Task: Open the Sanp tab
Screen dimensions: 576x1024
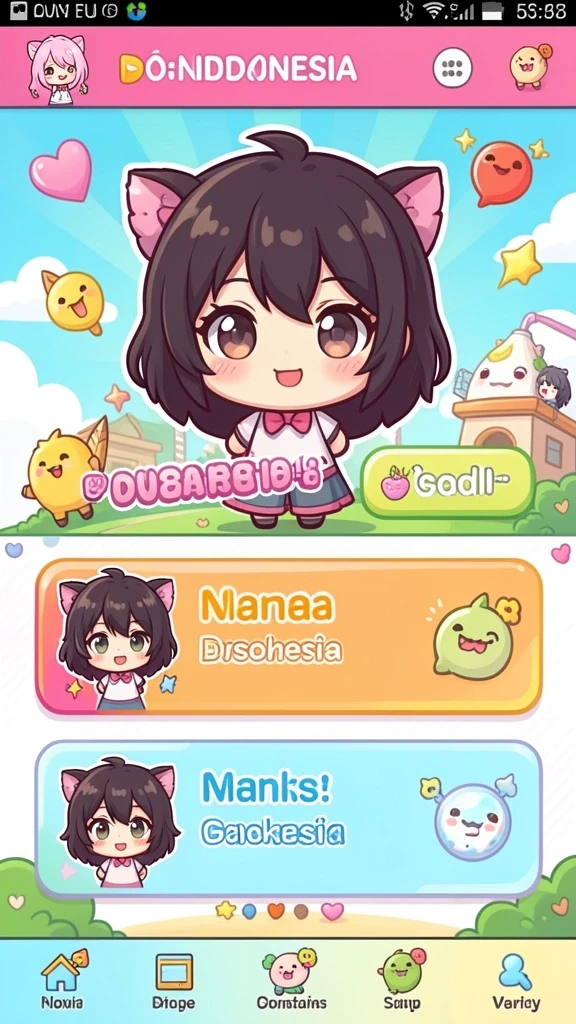Action: tap(402, 980)
